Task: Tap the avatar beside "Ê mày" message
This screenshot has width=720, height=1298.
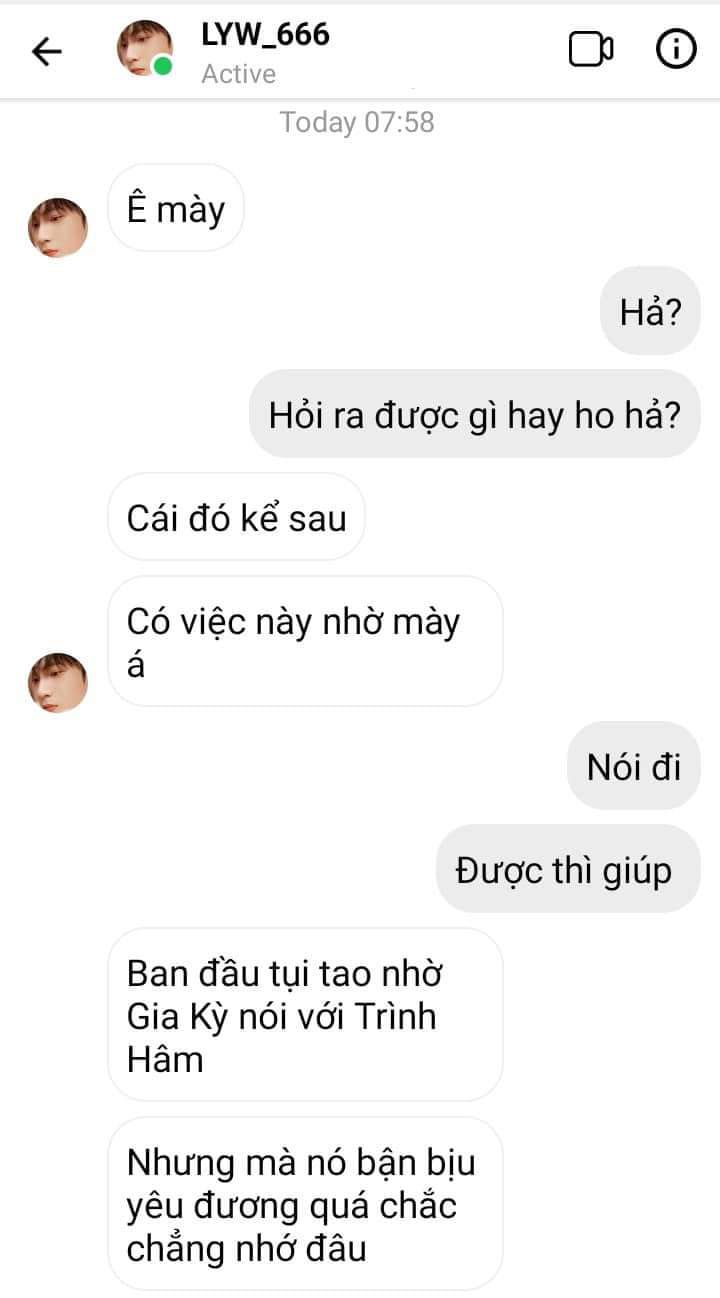Action: click(x=58, y=228)
